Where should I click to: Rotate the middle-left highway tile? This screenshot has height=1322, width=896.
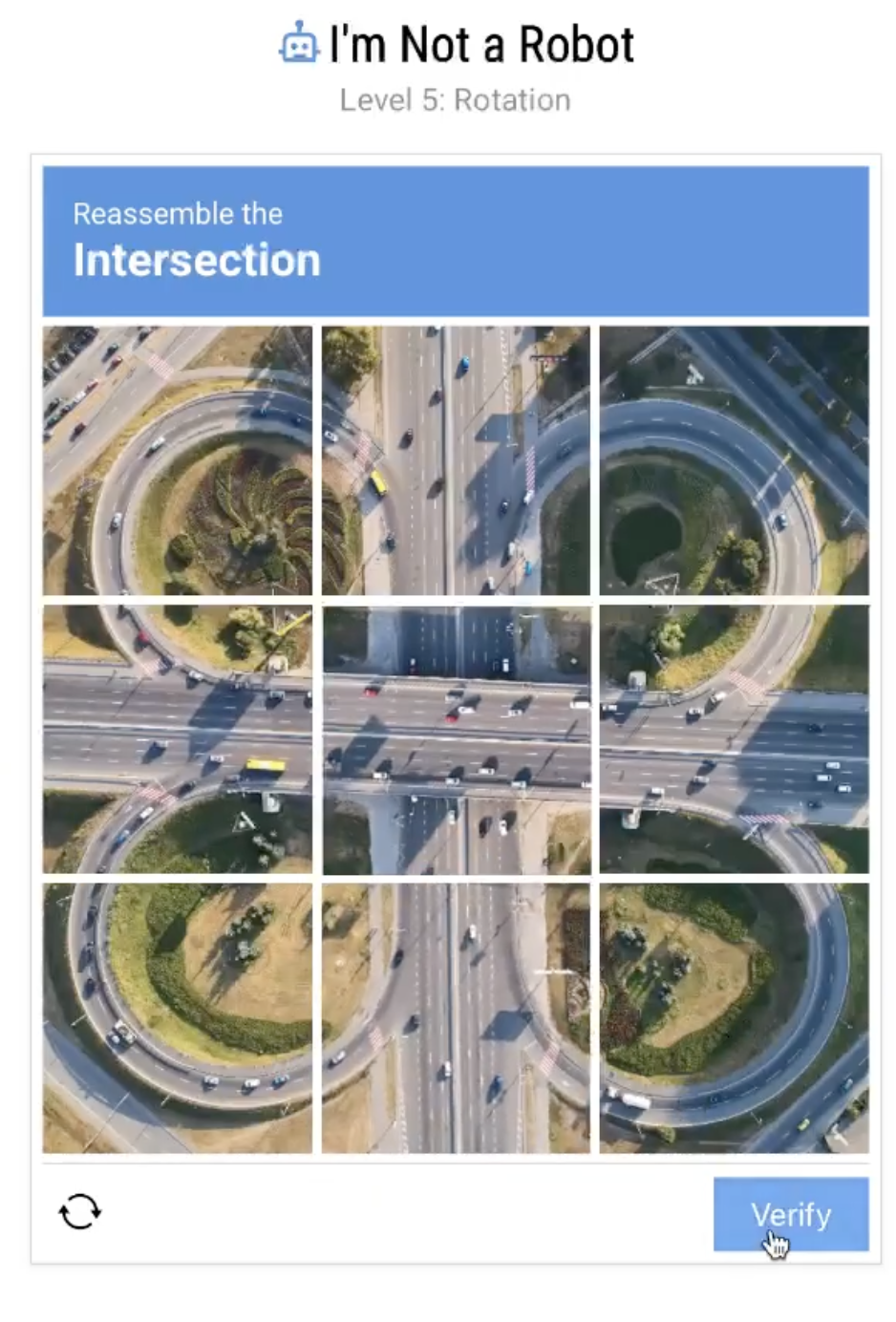(178, 738)
